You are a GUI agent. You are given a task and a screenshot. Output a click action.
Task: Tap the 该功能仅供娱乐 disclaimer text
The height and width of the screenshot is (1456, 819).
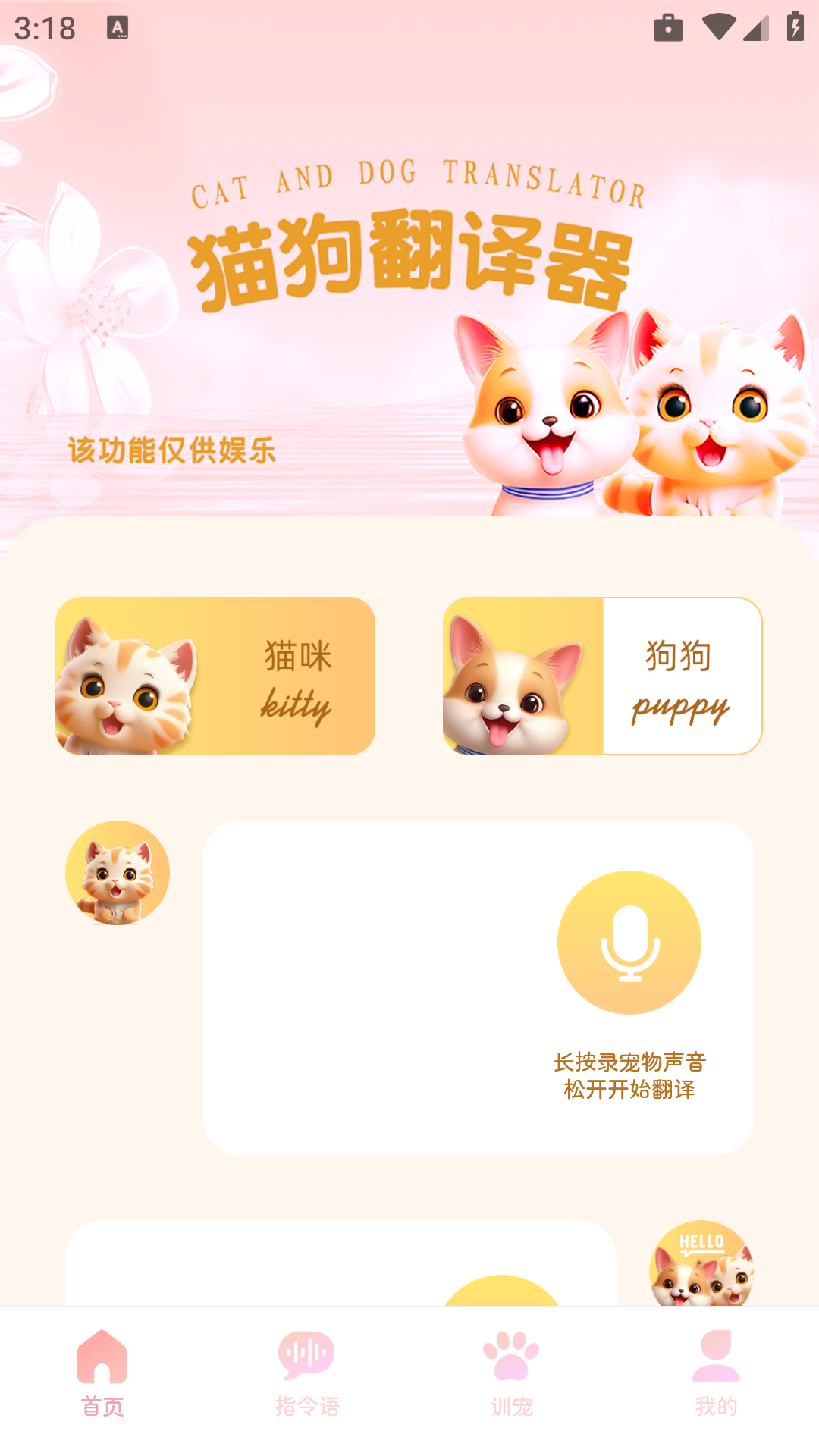point(173,449)
